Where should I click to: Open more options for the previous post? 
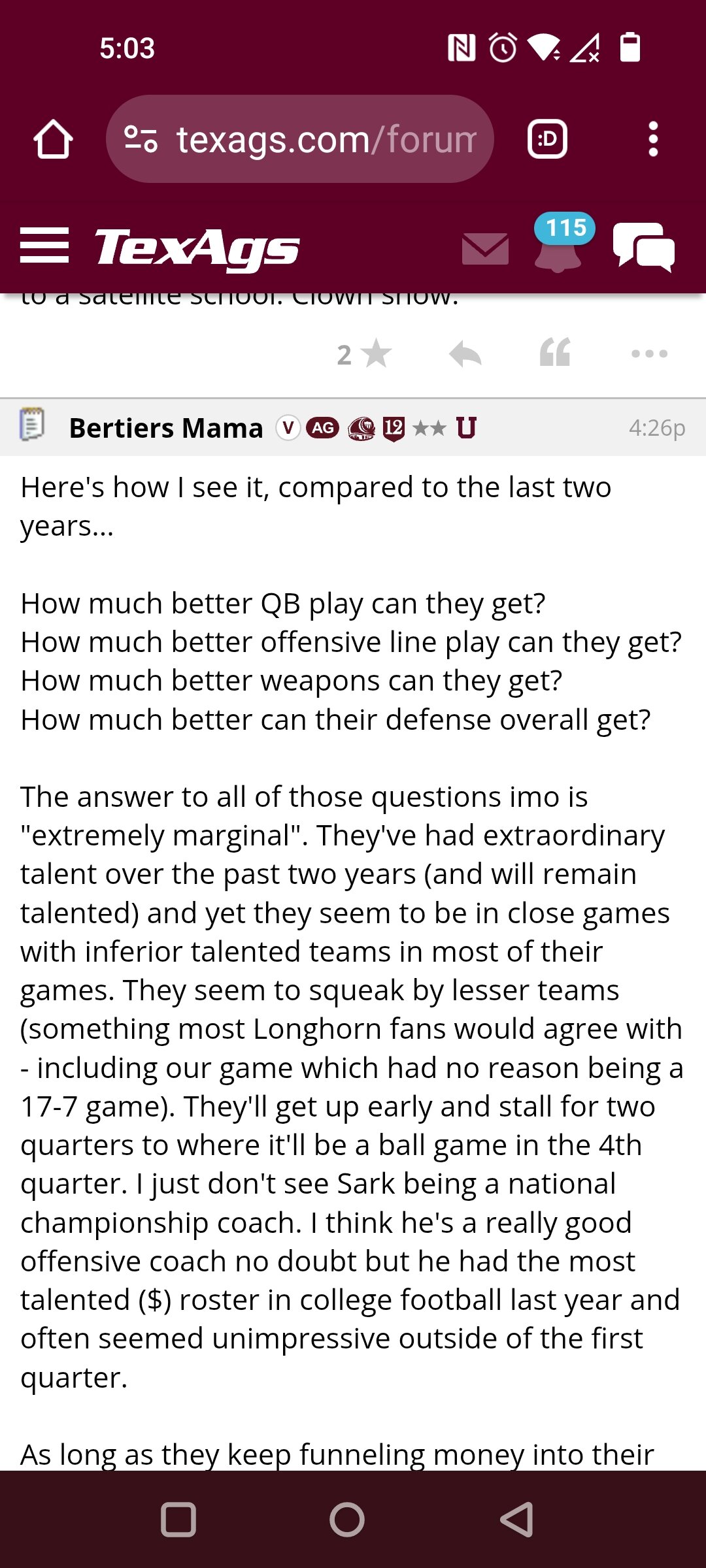click(649, 353)
